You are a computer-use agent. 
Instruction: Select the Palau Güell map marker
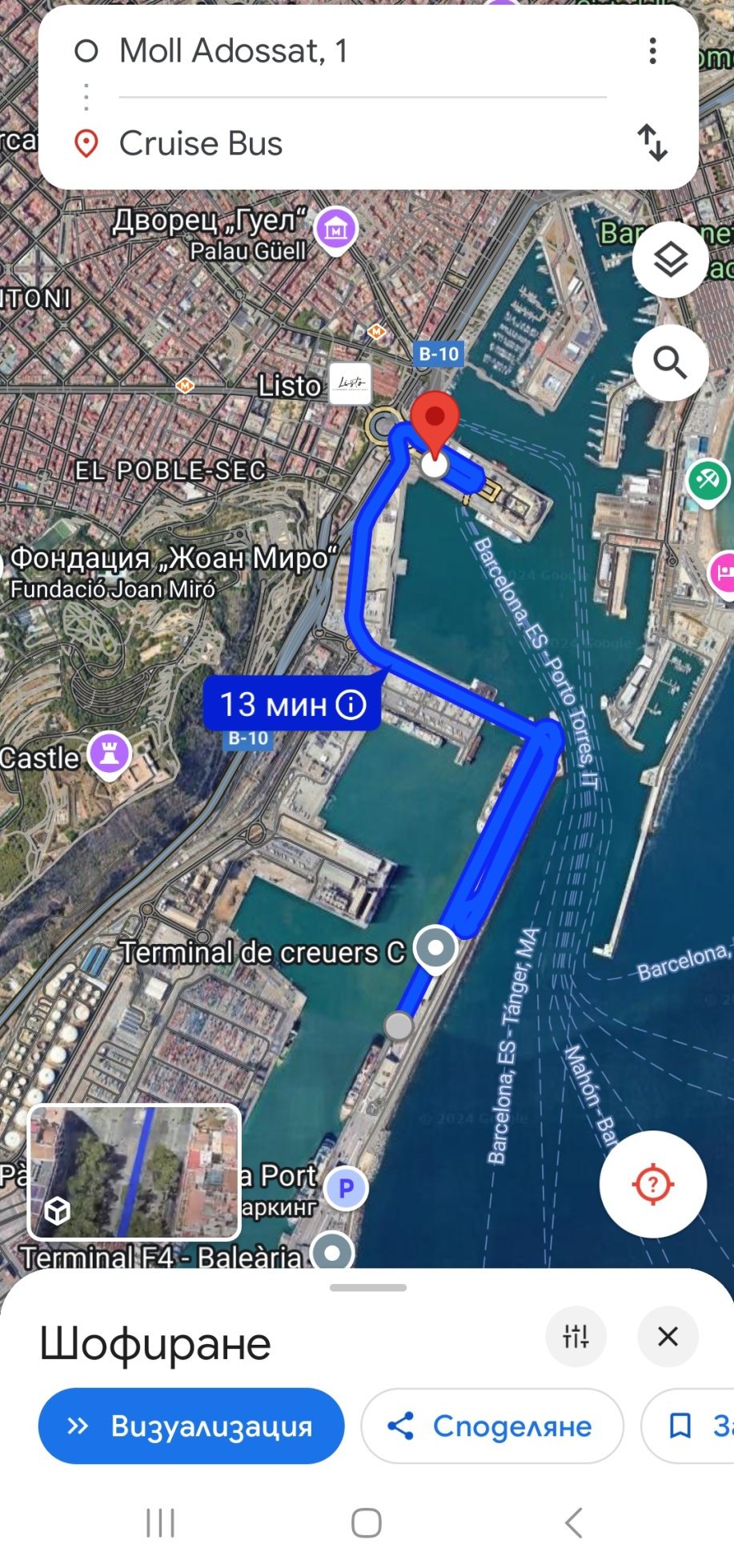pos(335,230)
